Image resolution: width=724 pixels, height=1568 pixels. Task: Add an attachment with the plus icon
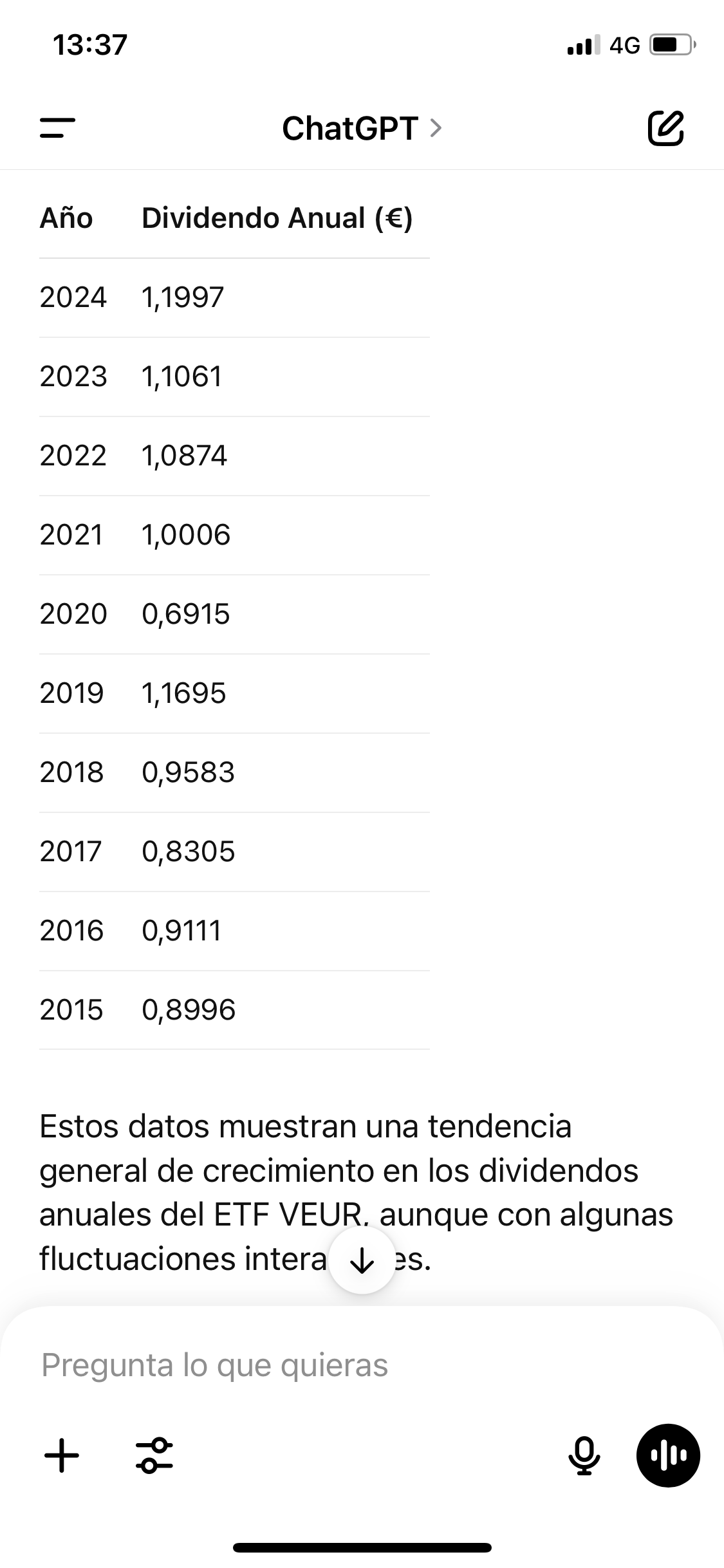(x=62, y=1455)
